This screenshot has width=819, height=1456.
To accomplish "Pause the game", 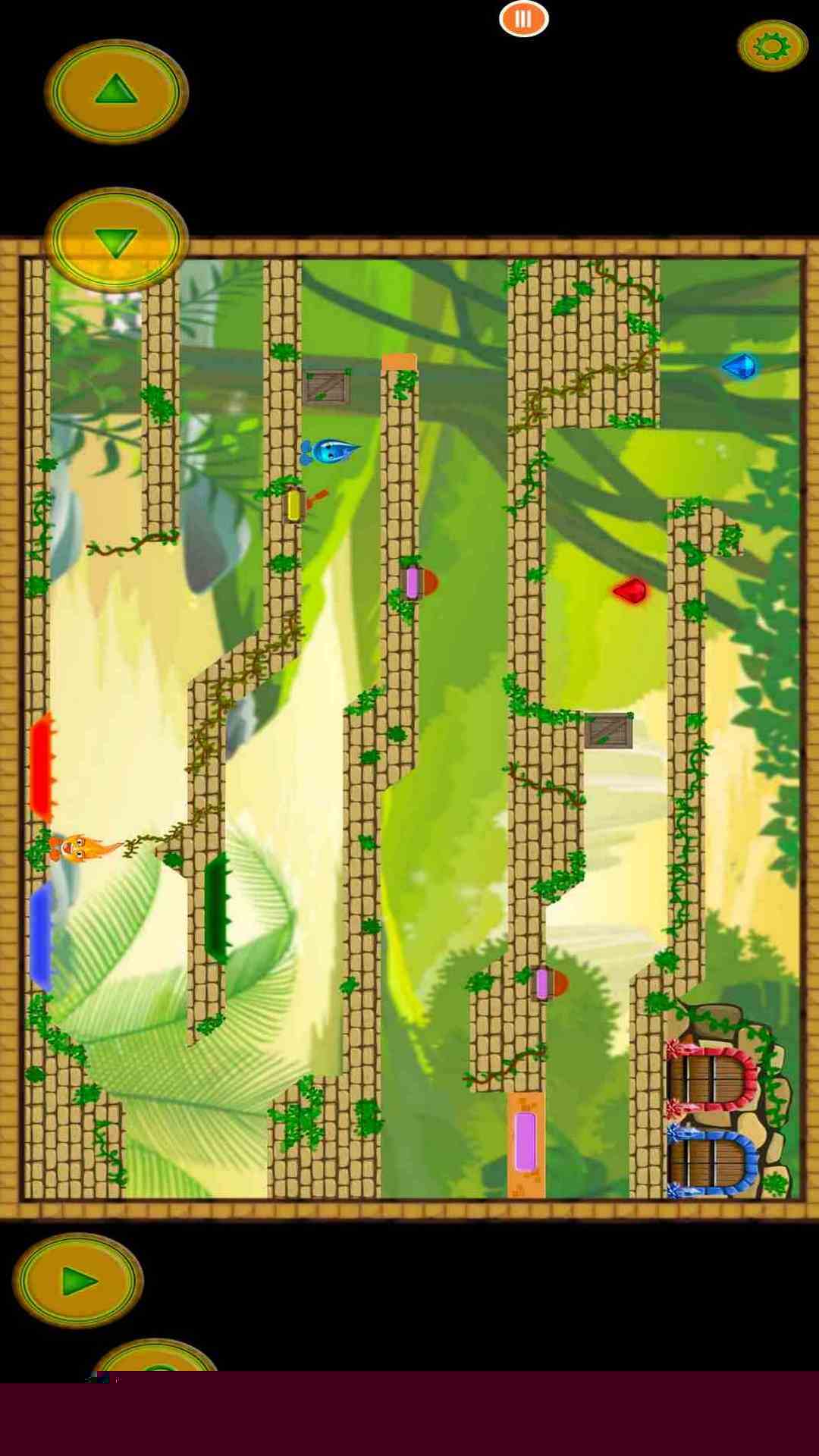I will [523, 18].
